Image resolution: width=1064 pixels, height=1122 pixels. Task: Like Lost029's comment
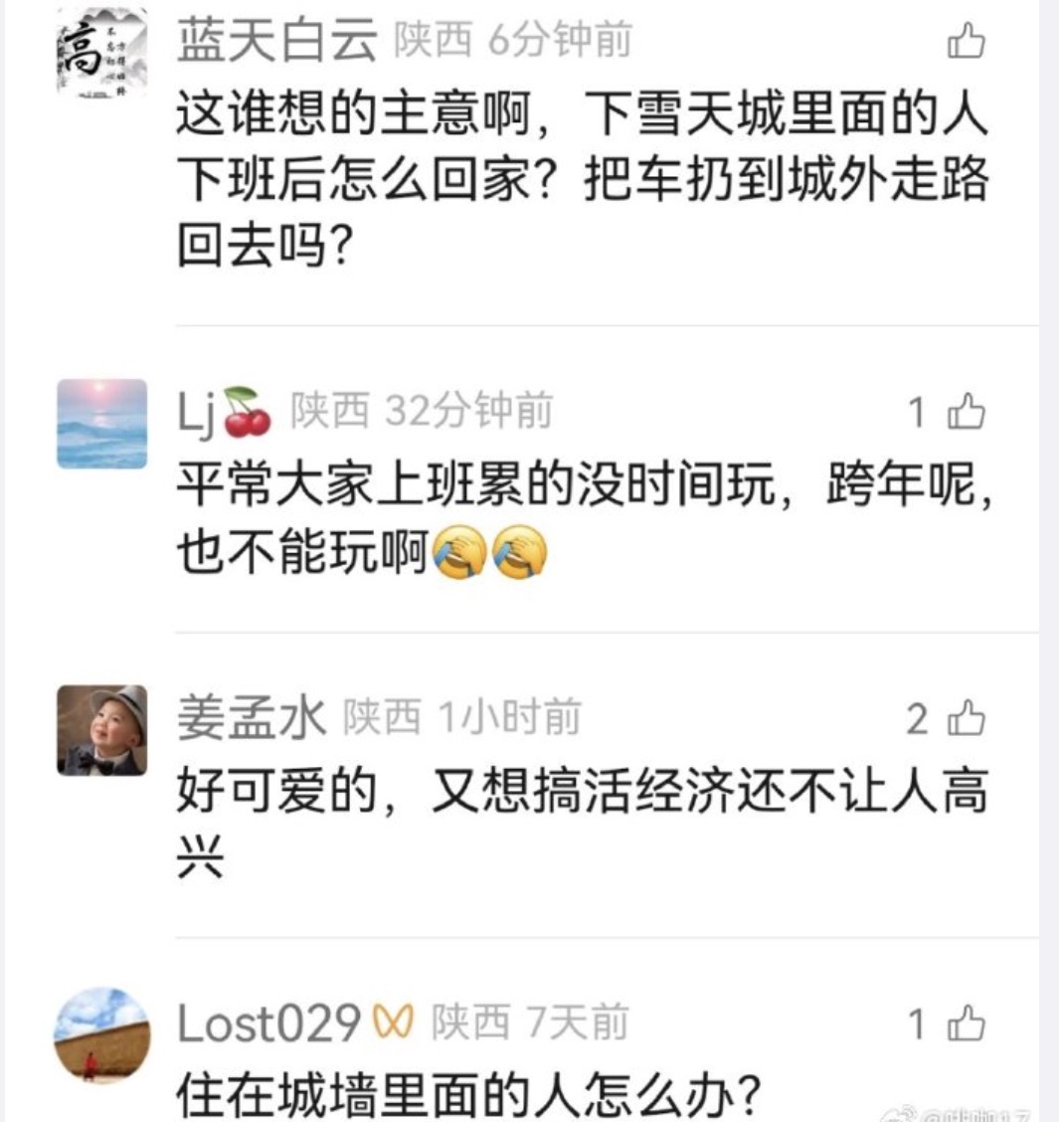[x=965, y=1025]
